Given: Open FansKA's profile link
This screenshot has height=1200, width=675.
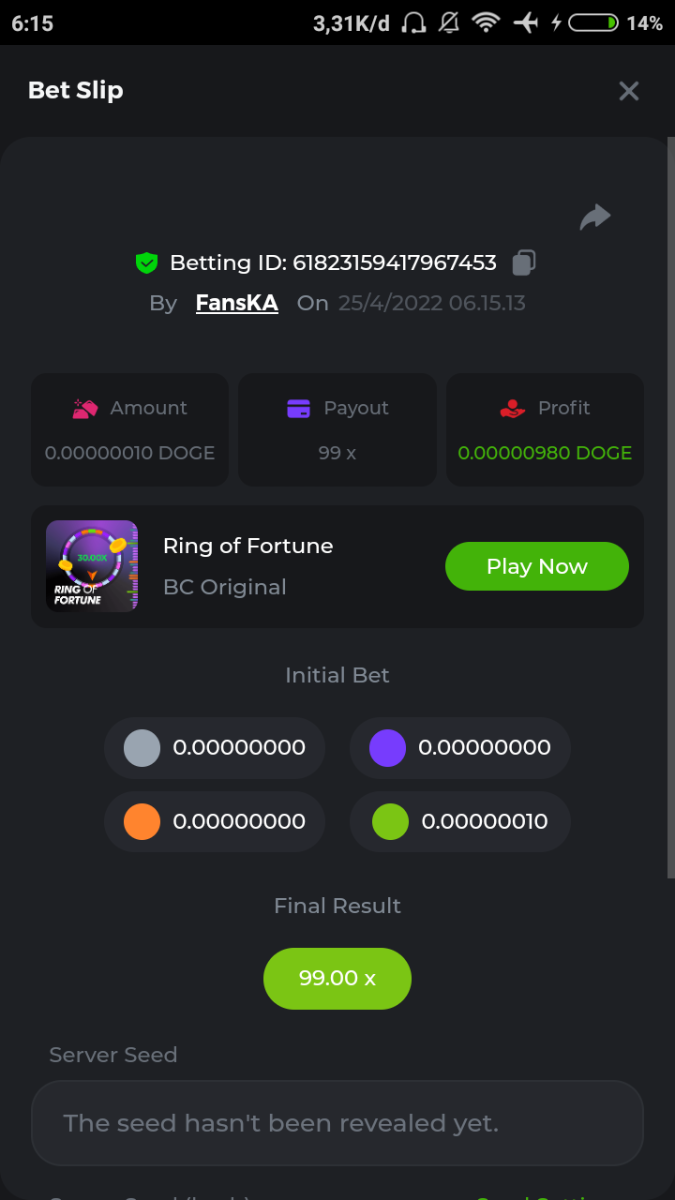Looking at the screenshot, I should coord(237,303).
